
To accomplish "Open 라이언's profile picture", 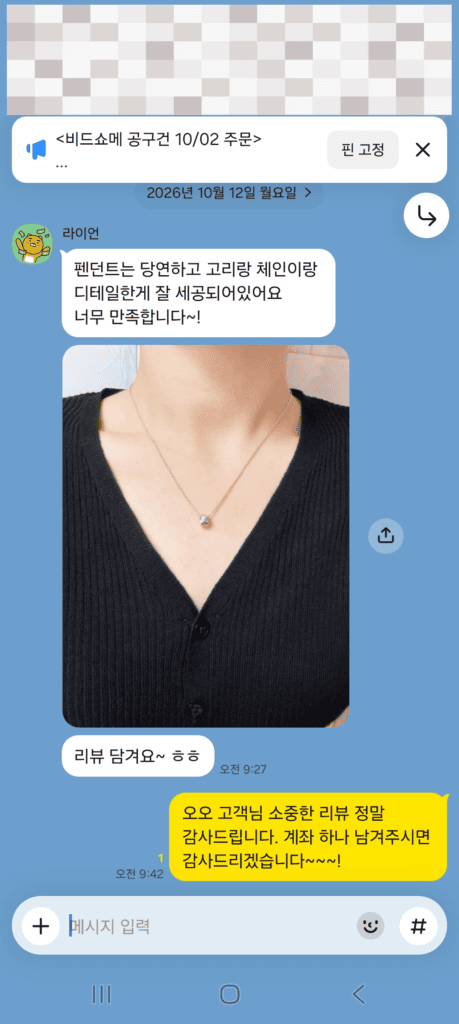I will click(x=33, y=244).
